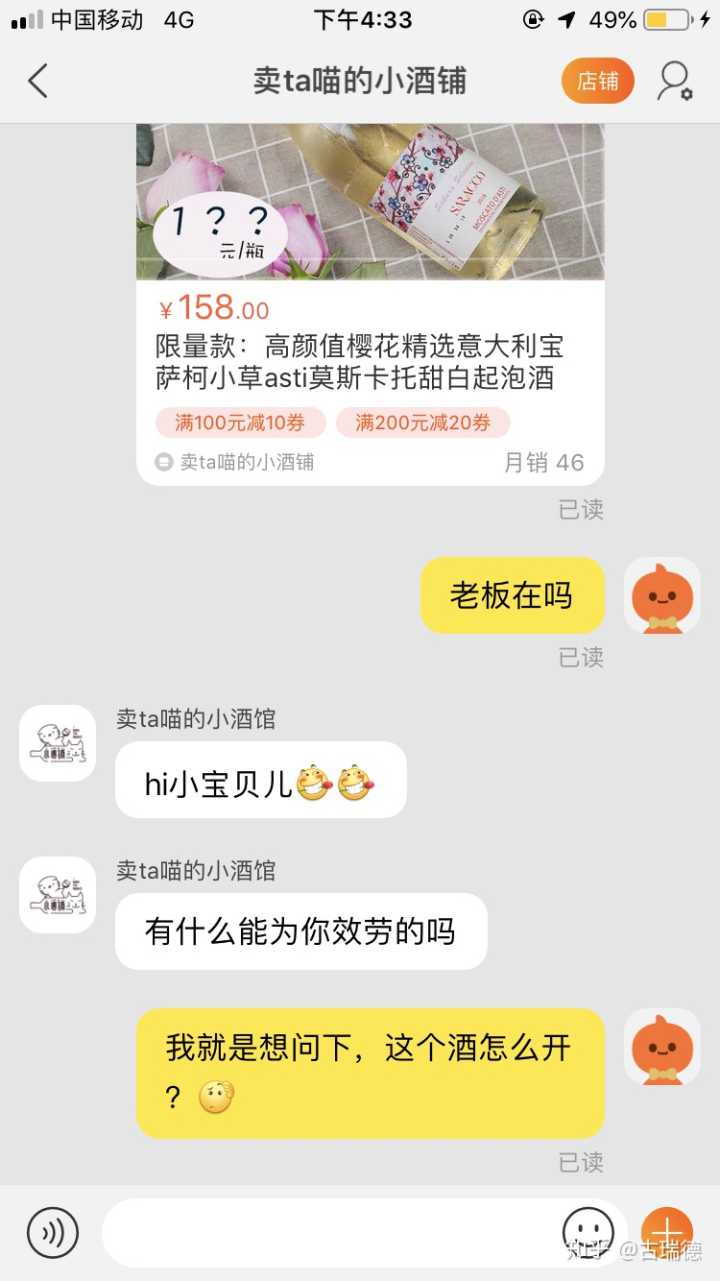Claim the 满200元减20券 coupon
Image resolution: width=720 pixels, height=1281 pixels.
(423, 423)
